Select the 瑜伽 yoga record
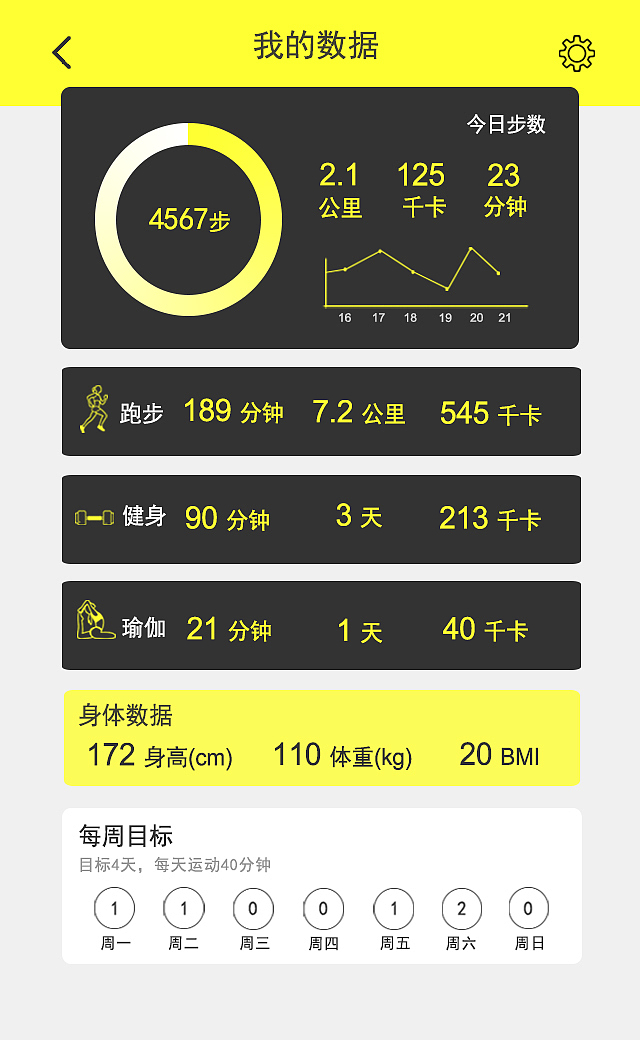Viewport: 640px width, 1040px height. point(320,626)
